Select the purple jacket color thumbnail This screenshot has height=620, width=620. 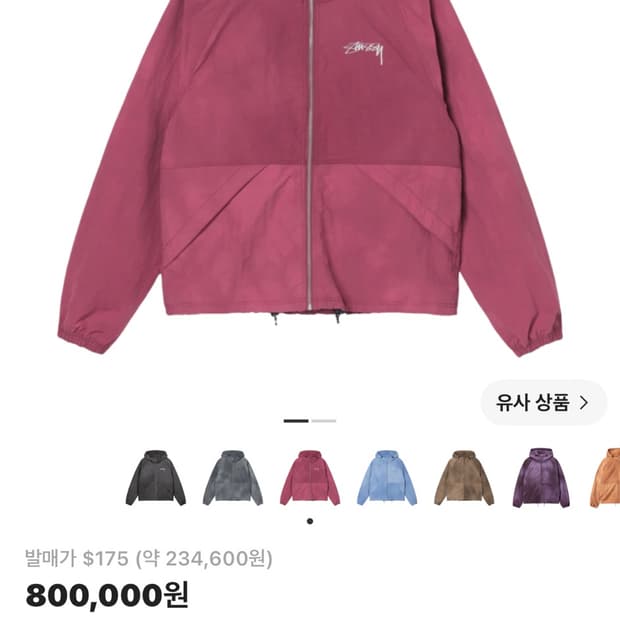click(541, 478)
